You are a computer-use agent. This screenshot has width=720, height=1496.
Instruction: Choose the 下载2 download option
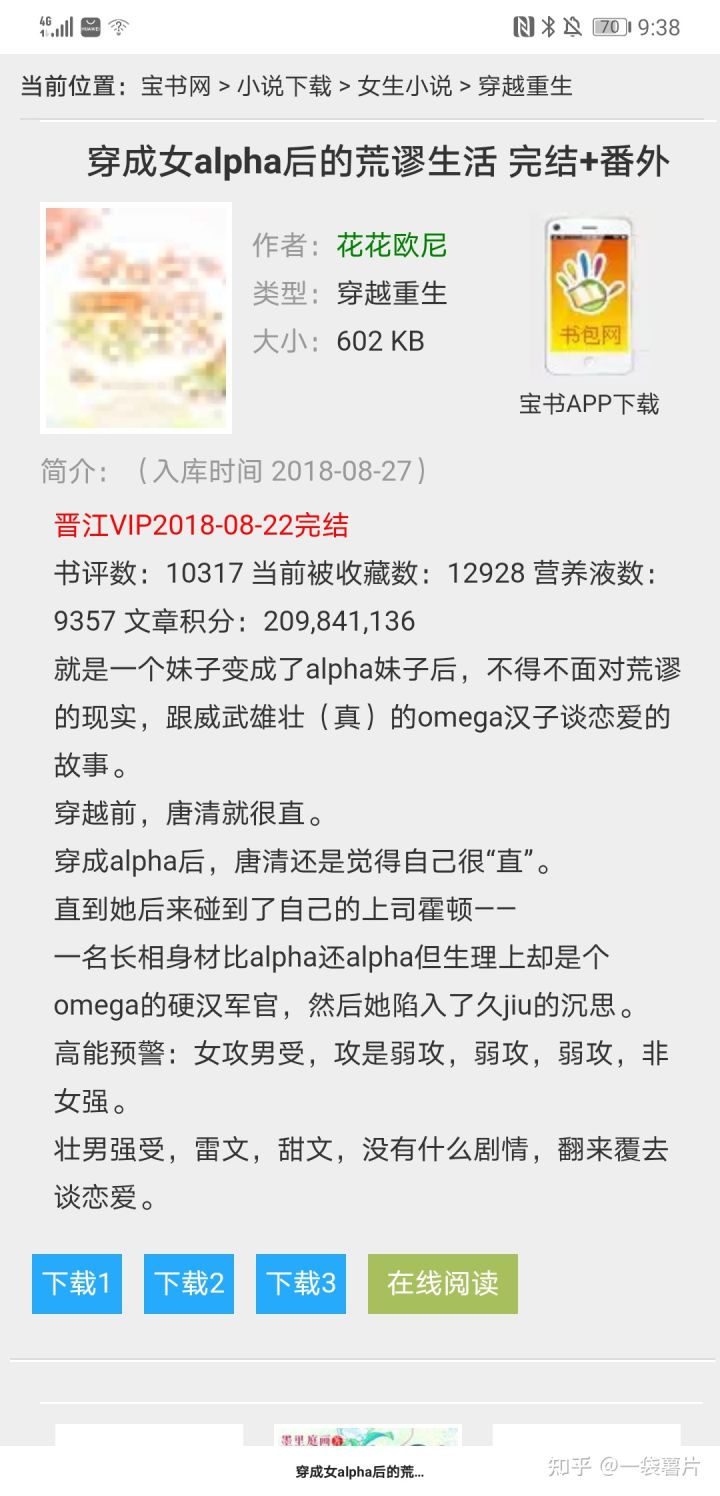coord(189,1283)
